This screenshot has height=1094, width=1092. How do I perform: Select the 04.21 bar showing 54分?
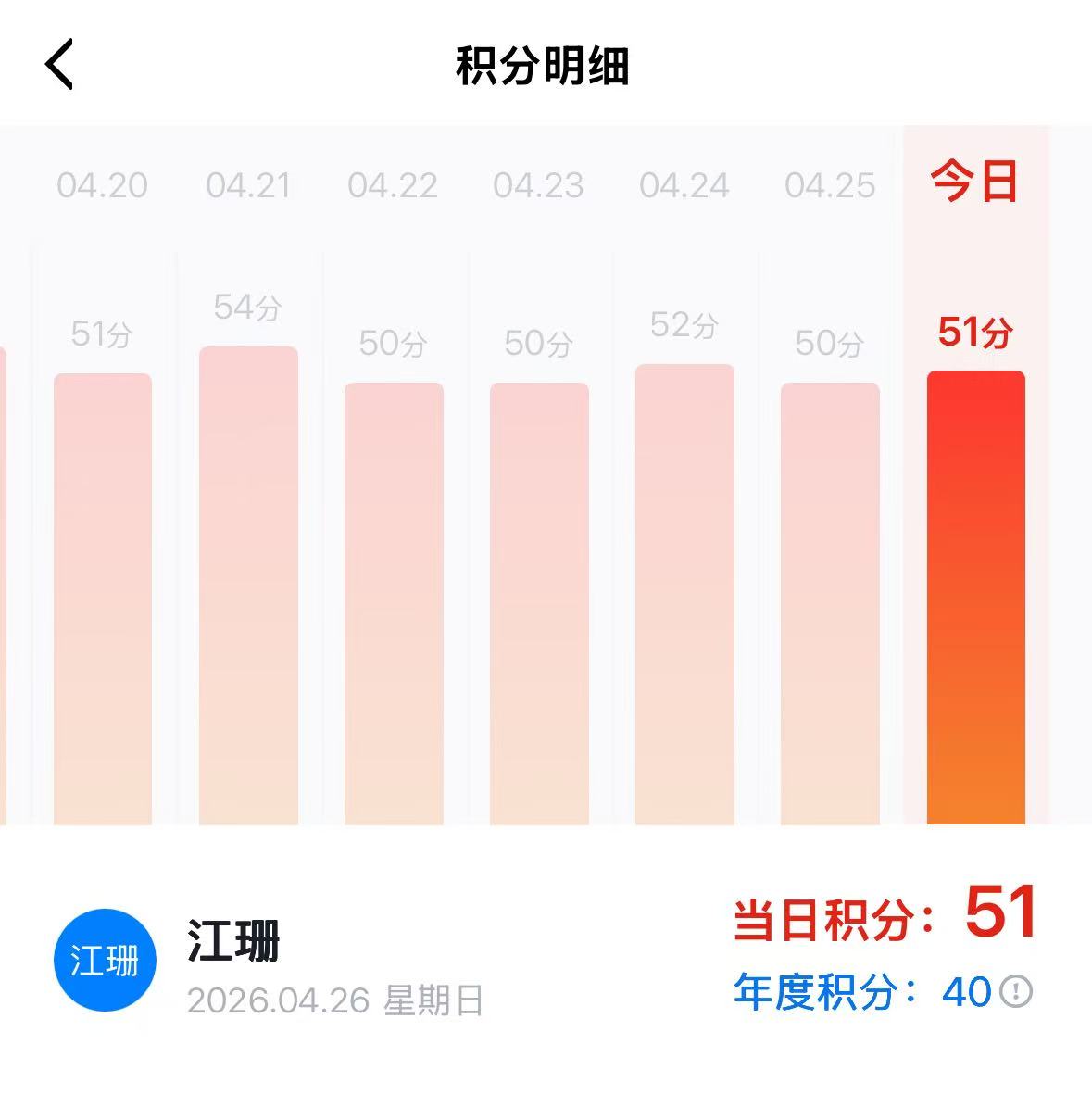point(248,585)
